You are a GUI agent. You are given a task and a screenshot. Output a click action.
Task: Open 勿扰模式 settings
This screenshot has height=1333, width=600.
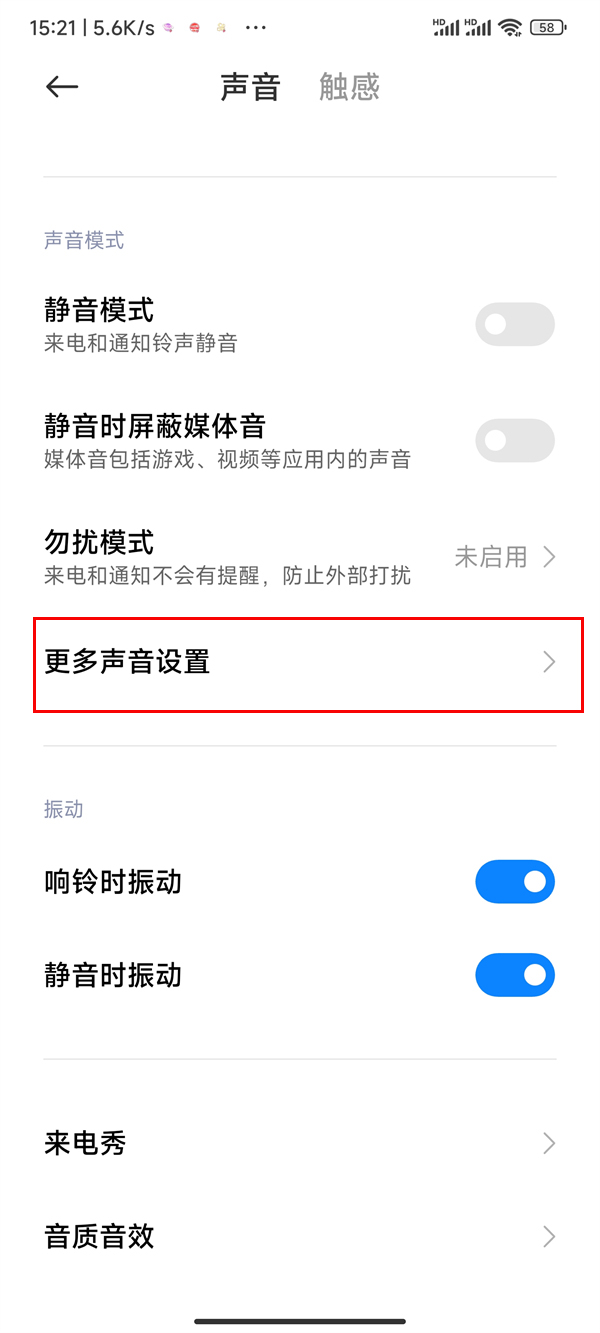point(300,557)
